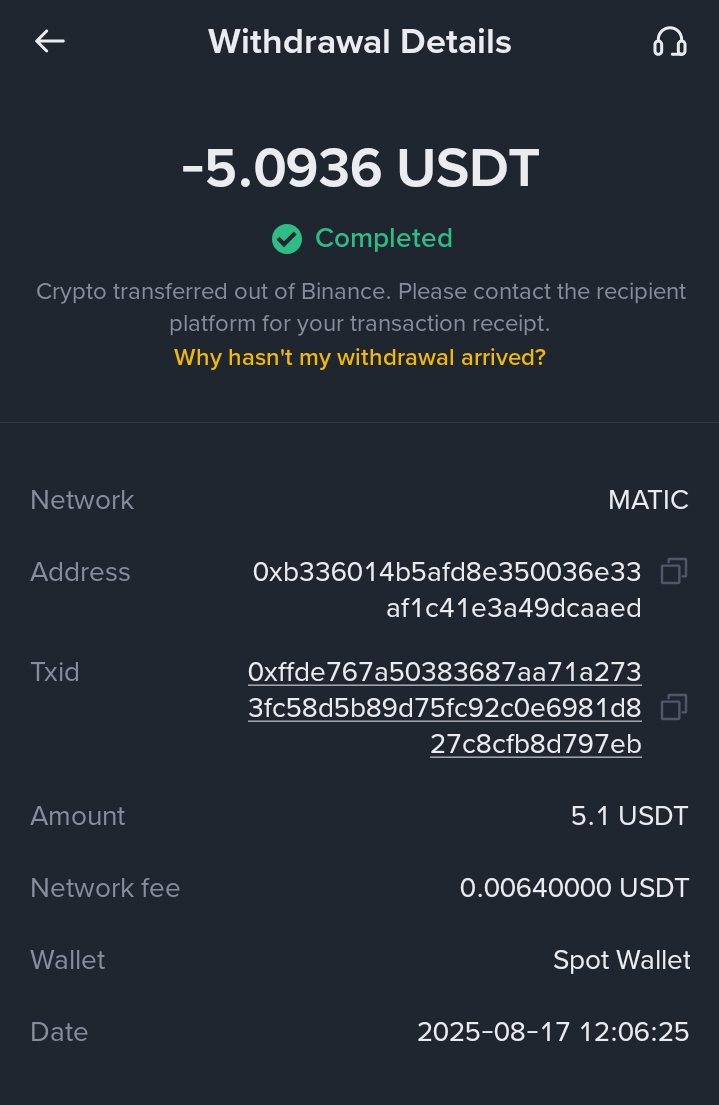This screenshot has height=1105, width=719.
Task: Go back from Withdrawal Details
Action: tap(50, 41)
